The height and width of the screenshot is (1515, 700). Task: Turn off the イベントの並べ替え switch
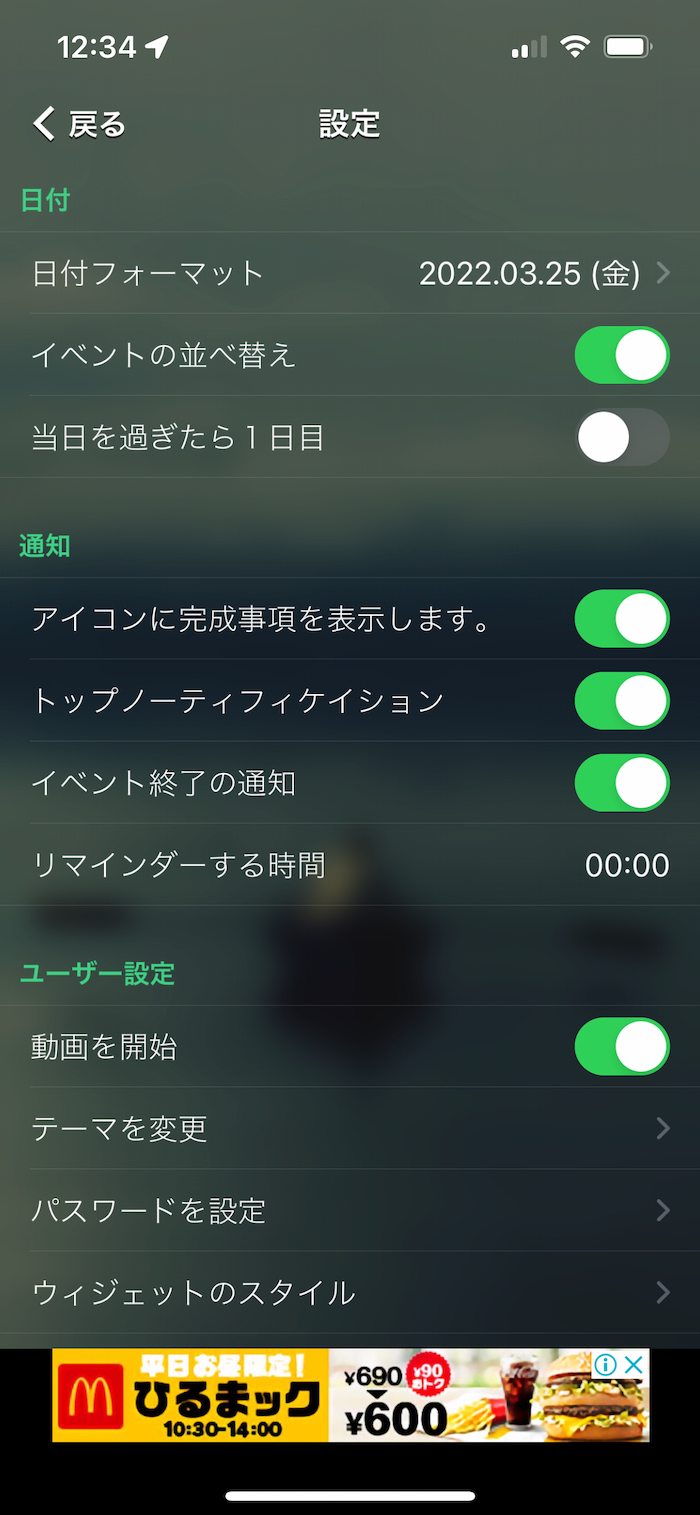click(621, 355)
